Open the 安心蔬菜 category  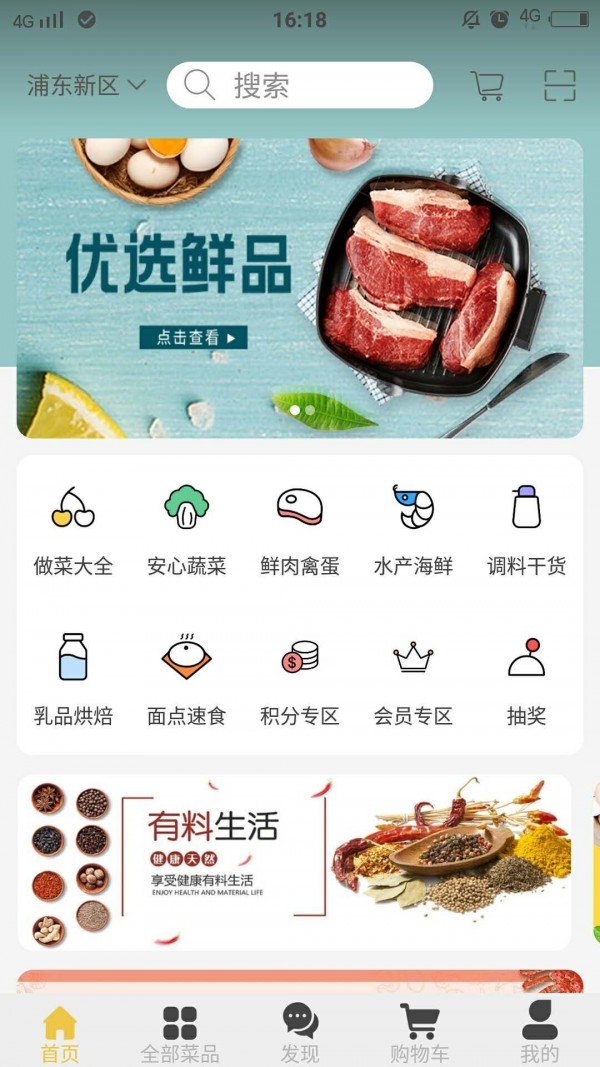pyautogui.click(x=186, y=530)
